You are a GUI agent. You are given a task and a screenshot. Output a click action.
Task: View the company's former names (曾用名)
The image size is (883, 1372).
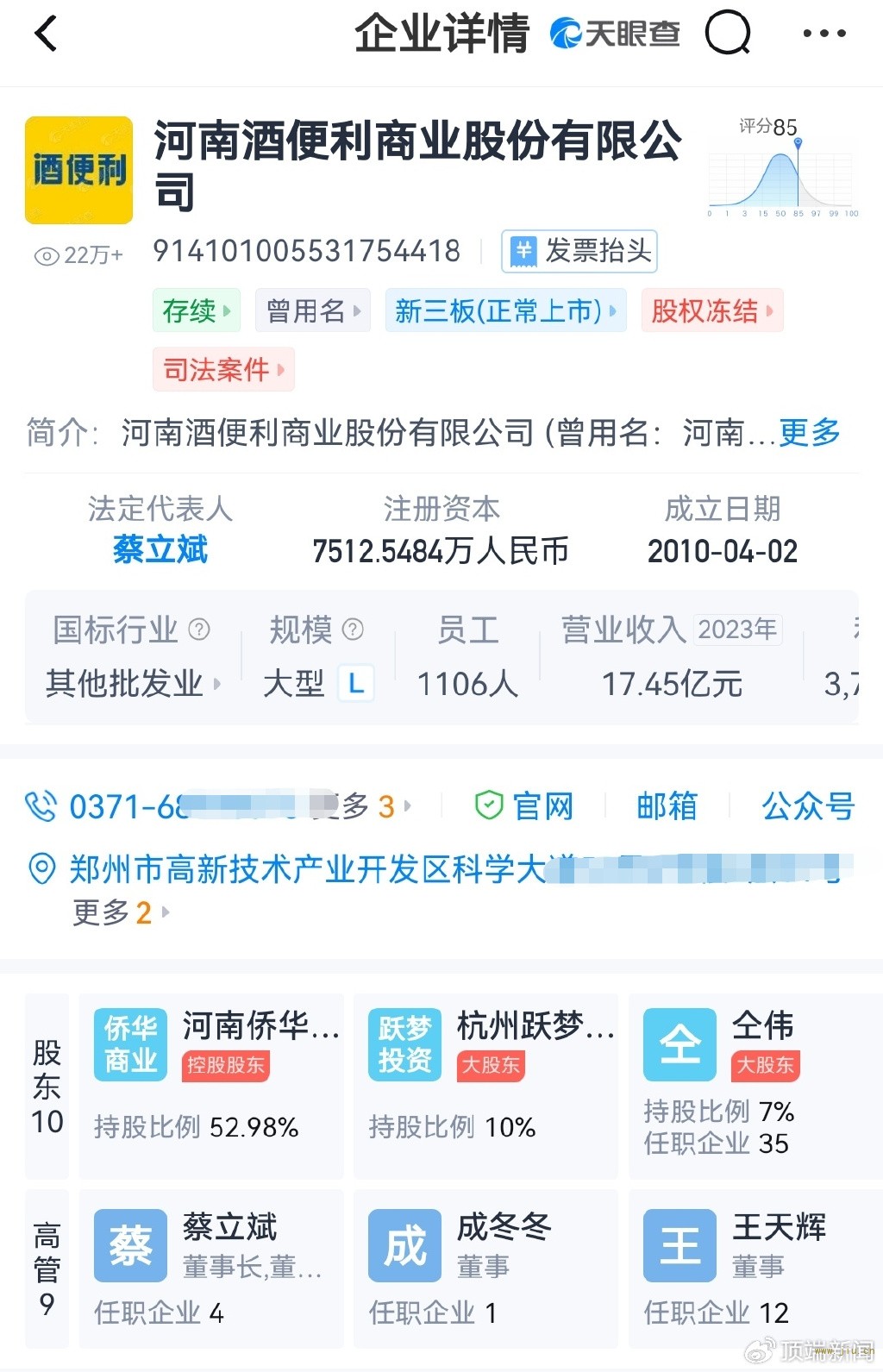(312, 310)
